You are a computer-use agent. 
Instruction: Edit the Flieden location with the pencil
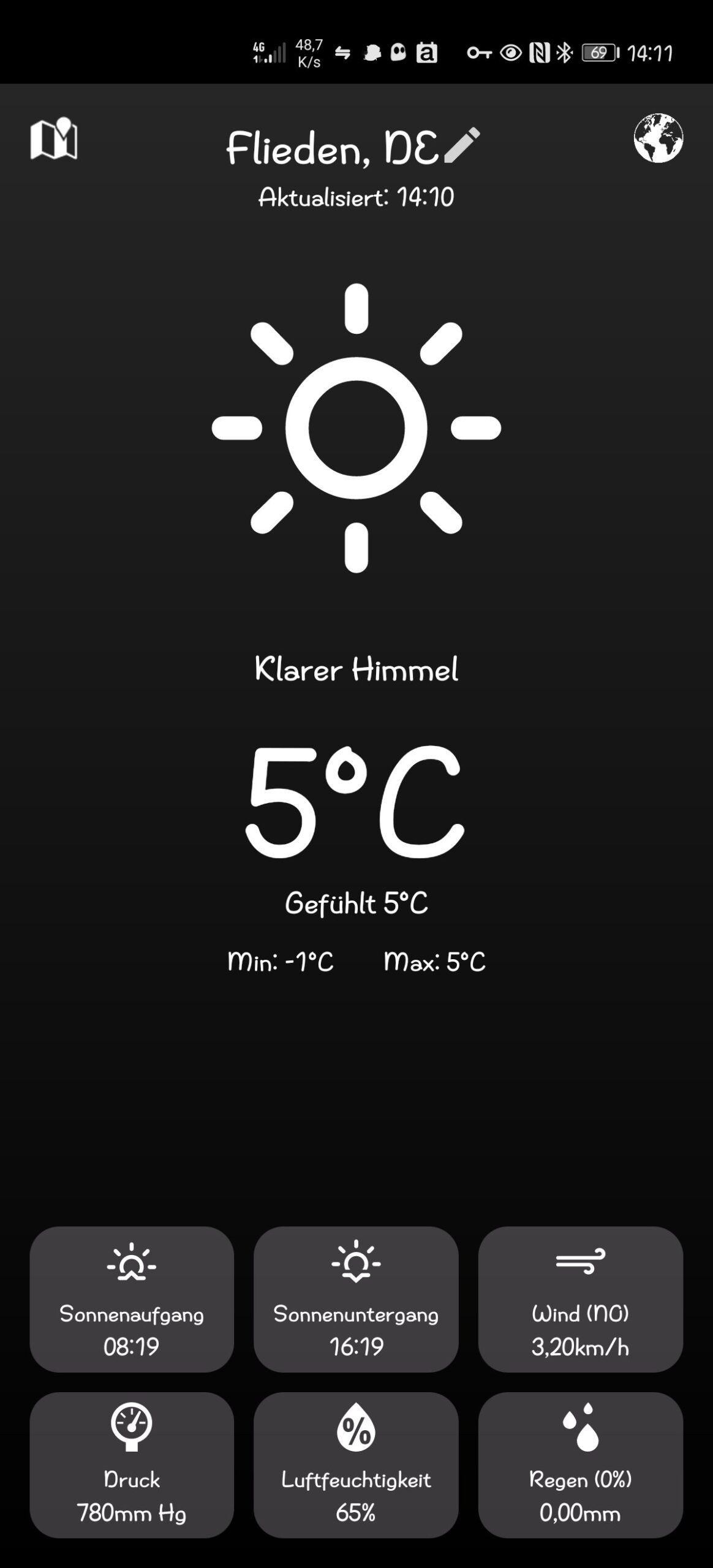pos(462,146)
